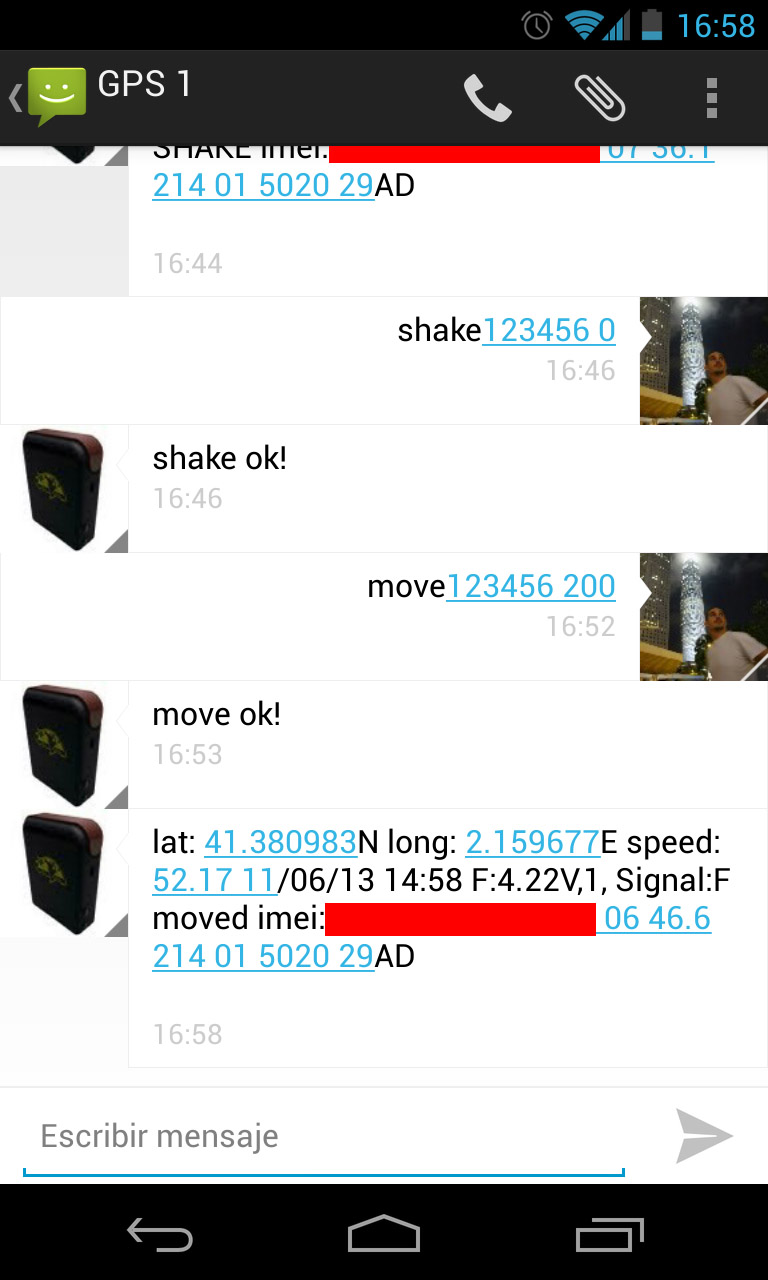Tap the GPS tracker avatar beside shake ok!

click(64, 489)
